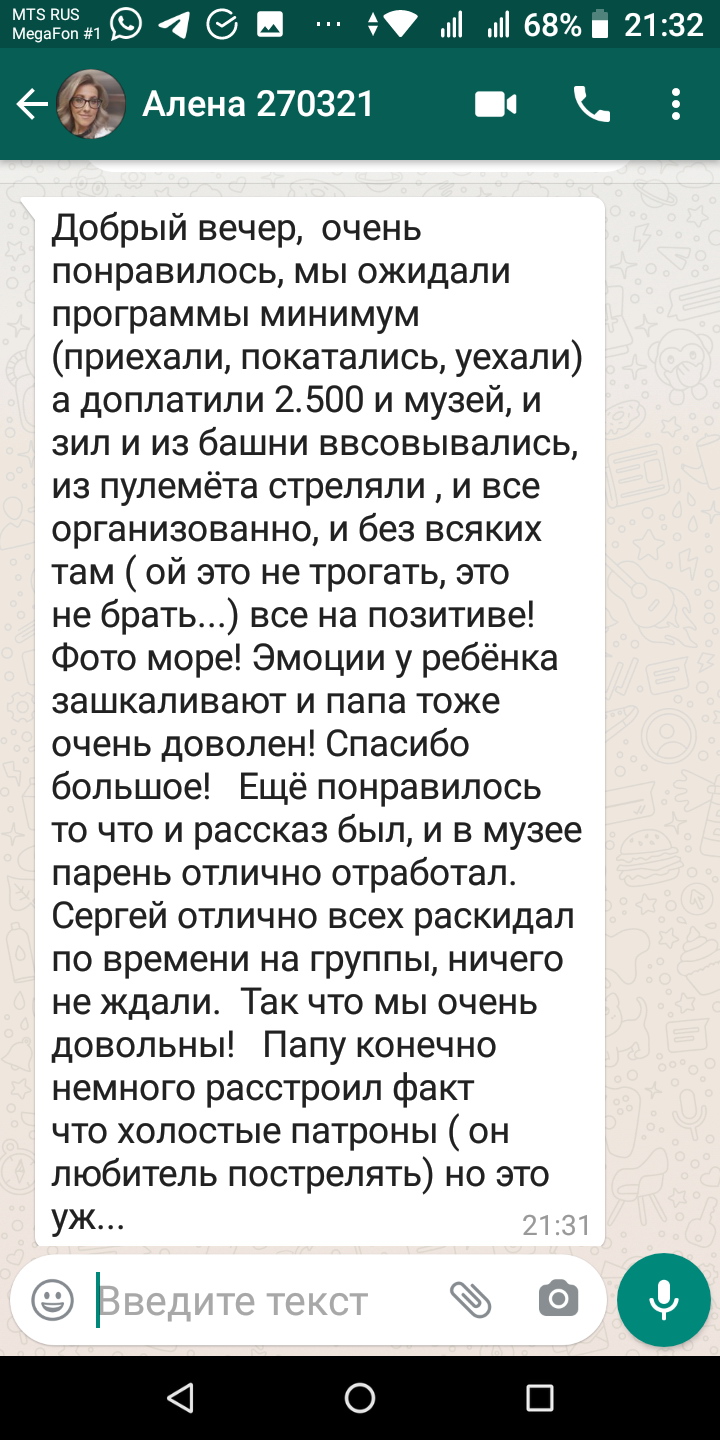Tap the voice message microphone button
Screen dimensions: 720x1440
[x=664, y=1300]
